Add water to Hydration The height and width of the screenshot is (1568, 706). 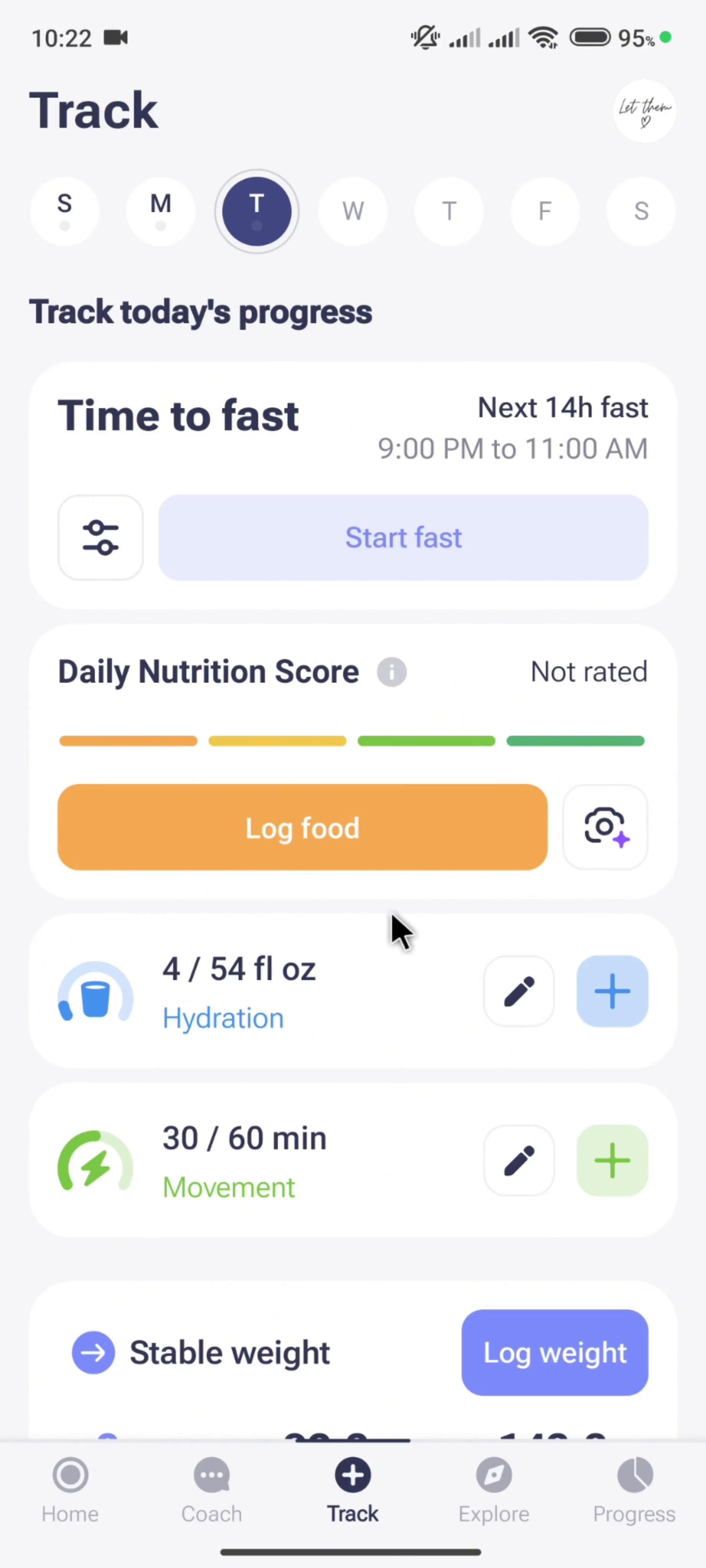(x=612, y=991)
